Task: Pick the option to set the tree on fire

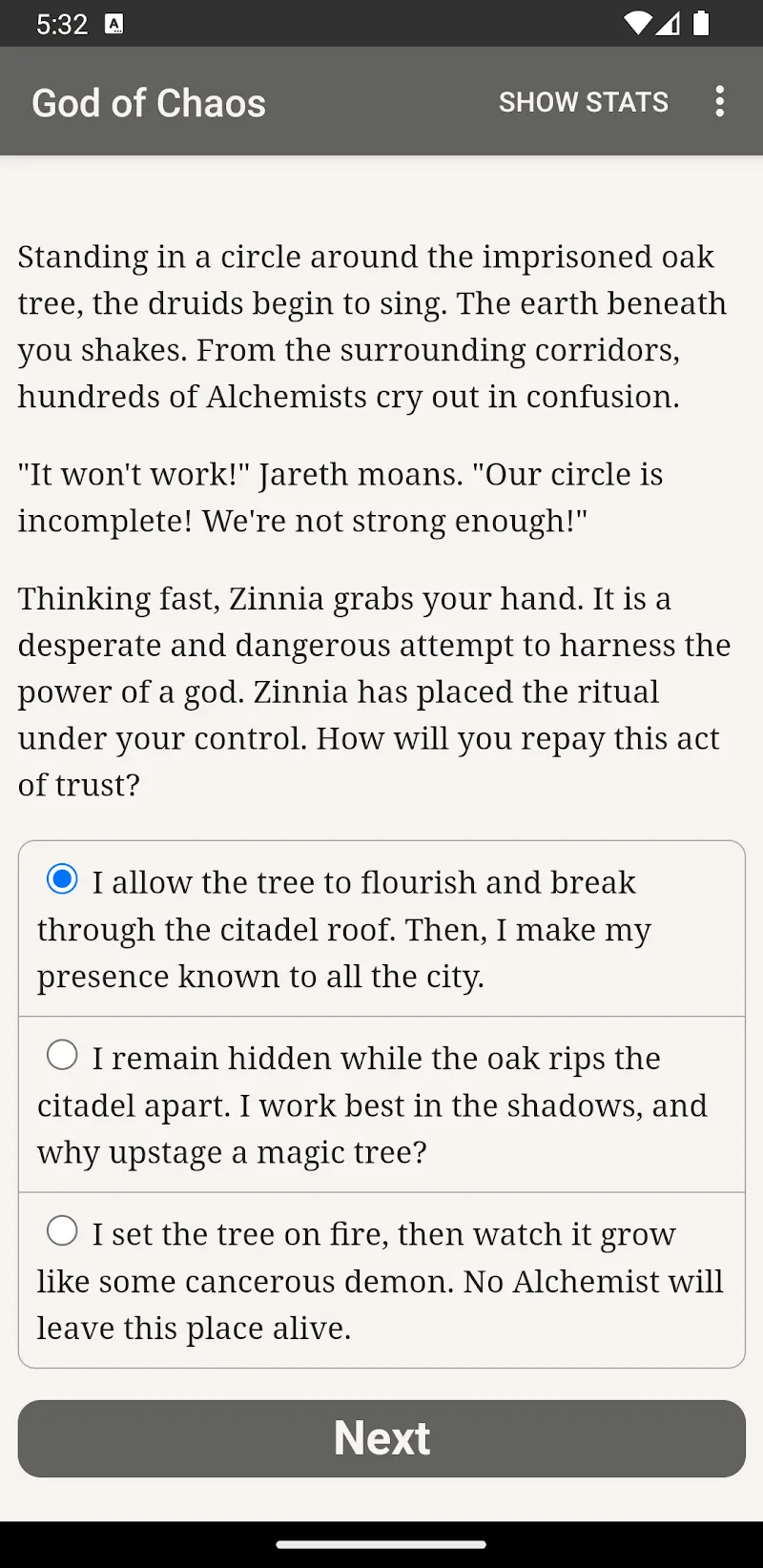Action: pyautogui.click(x=381, y=1280)
